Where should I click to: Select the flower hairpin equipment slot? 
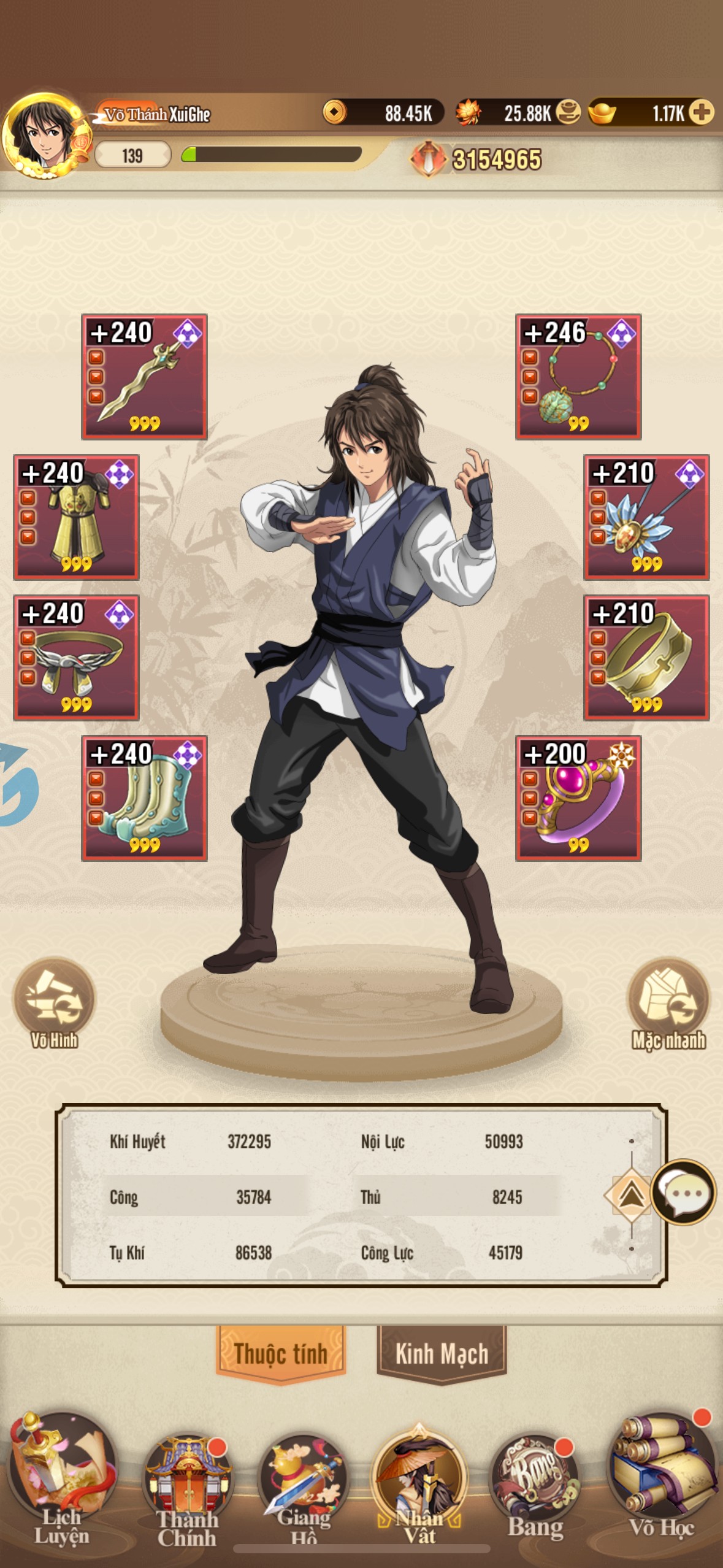646,517
